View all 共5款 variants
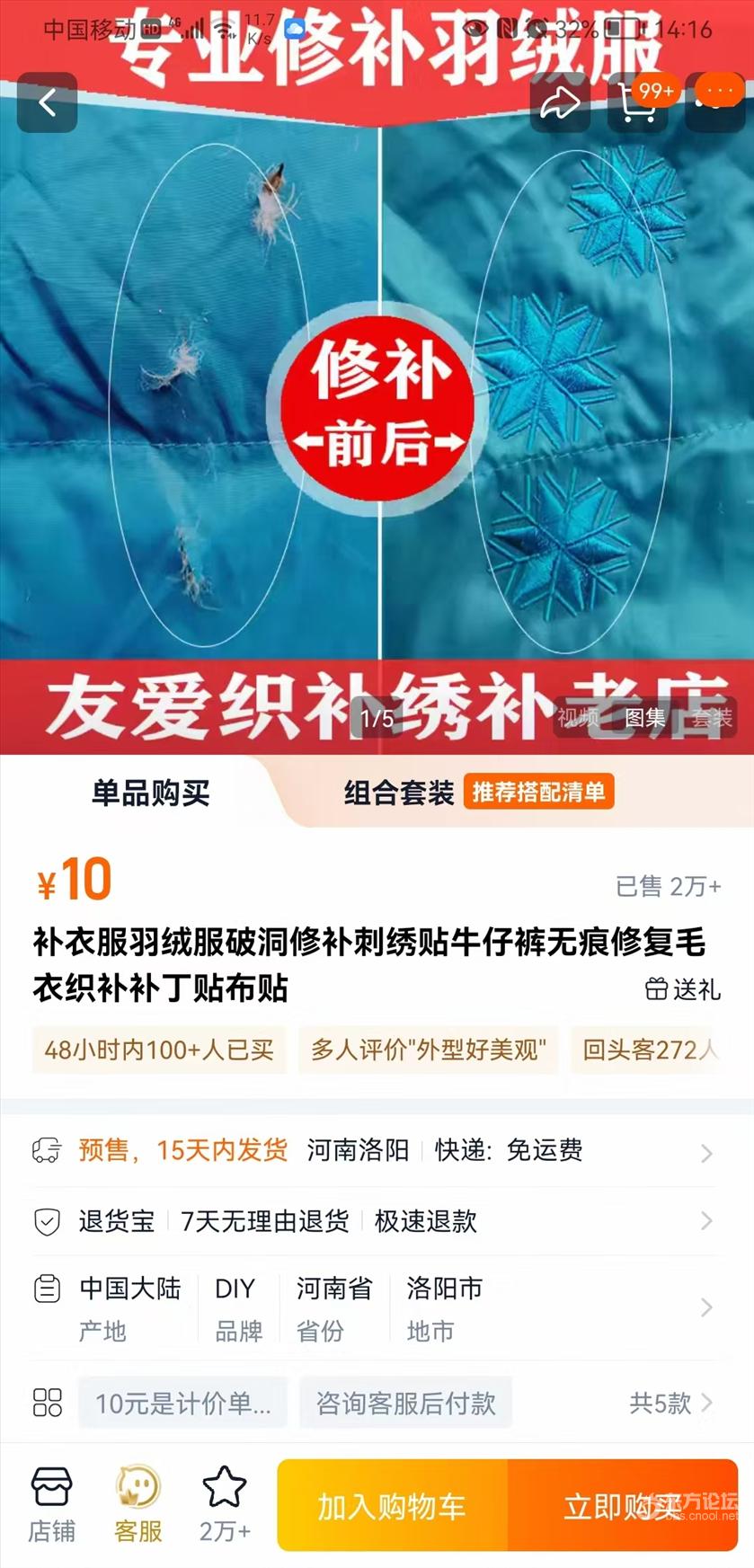The height and width of the screenshot is (1568, 754). 670,1404
